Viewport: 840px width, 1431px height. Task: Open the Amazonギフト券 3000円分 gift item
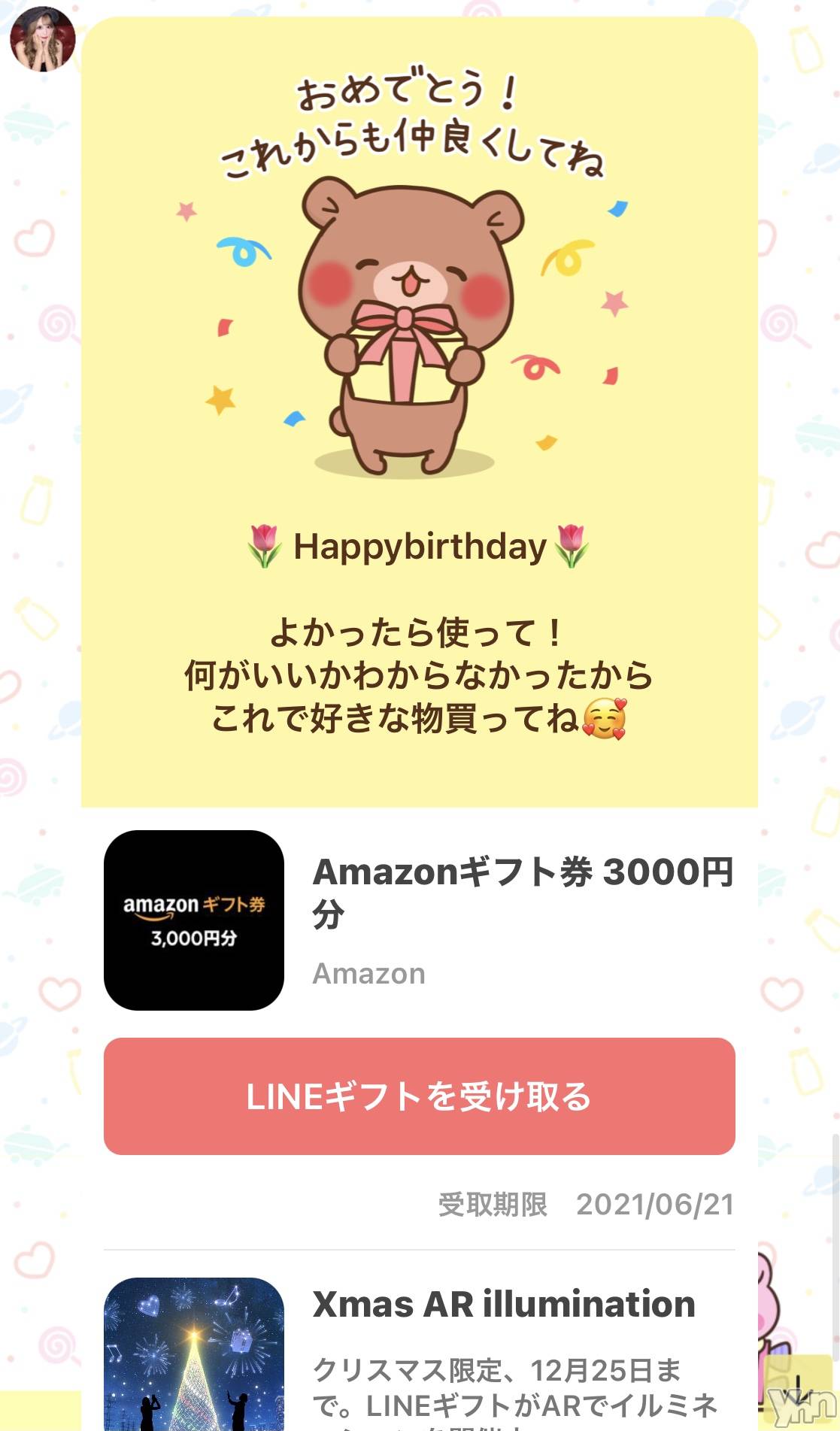[x=419, y=920]
